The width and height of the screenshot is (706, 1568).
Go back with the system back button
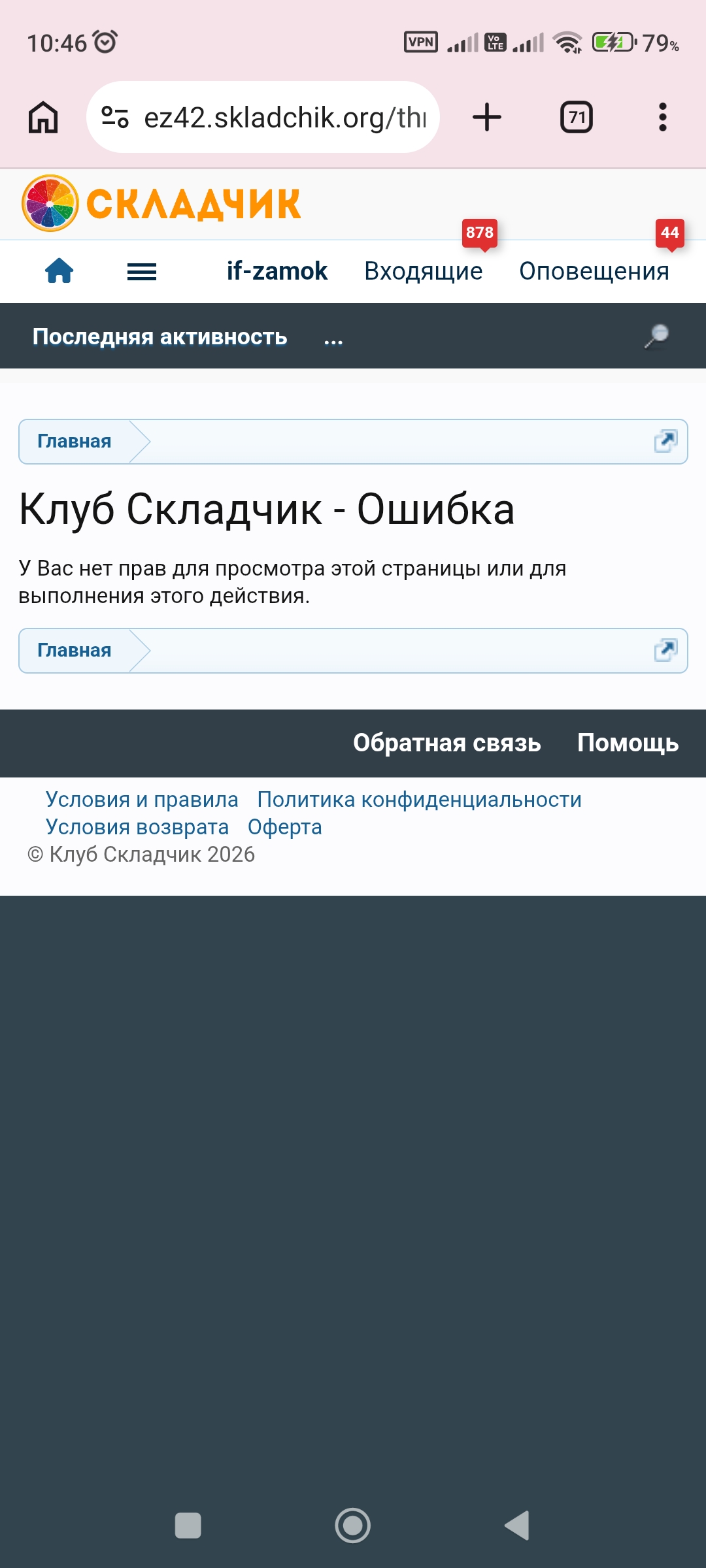517,1526
